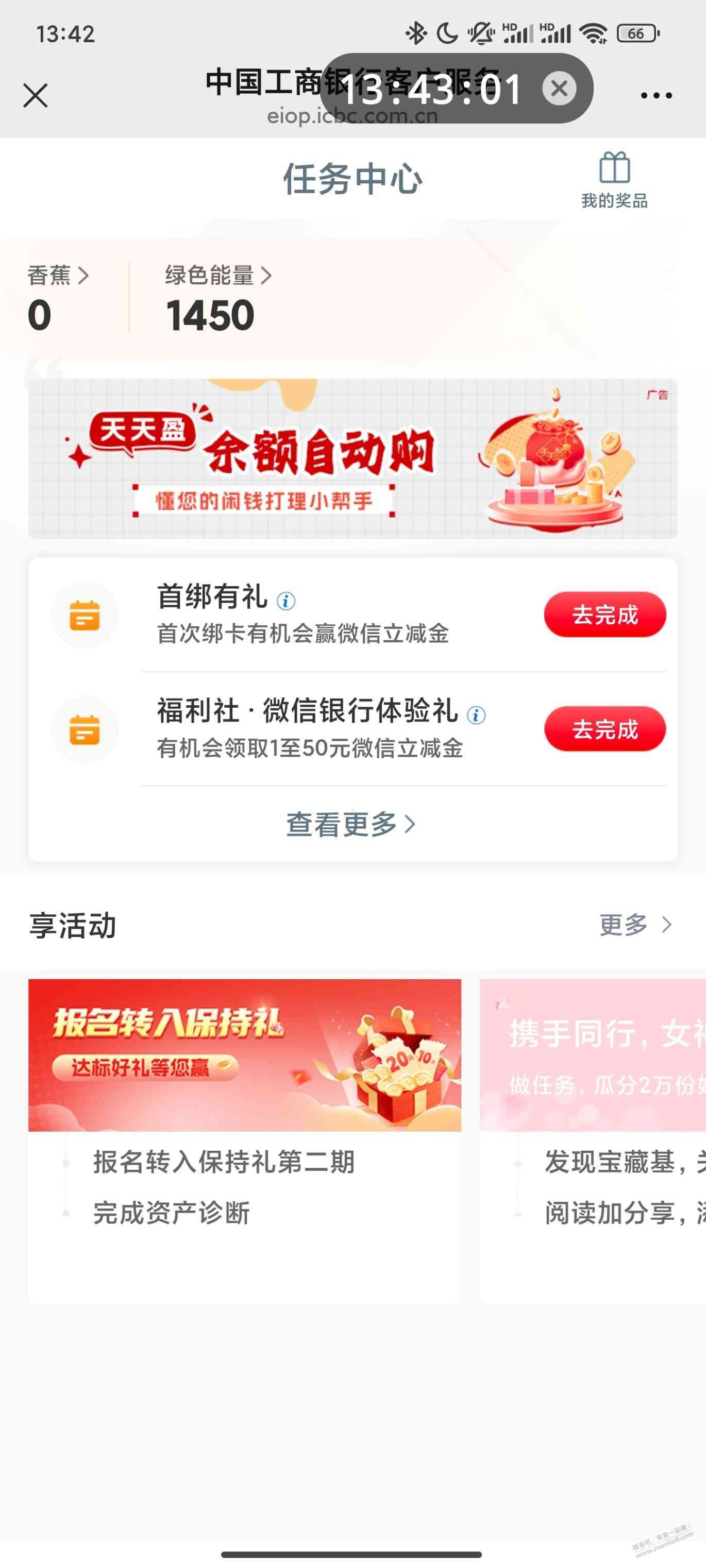Close the ICBC webview page
The height and width of the screenshot is (1568, 706).
coord(36,96)
